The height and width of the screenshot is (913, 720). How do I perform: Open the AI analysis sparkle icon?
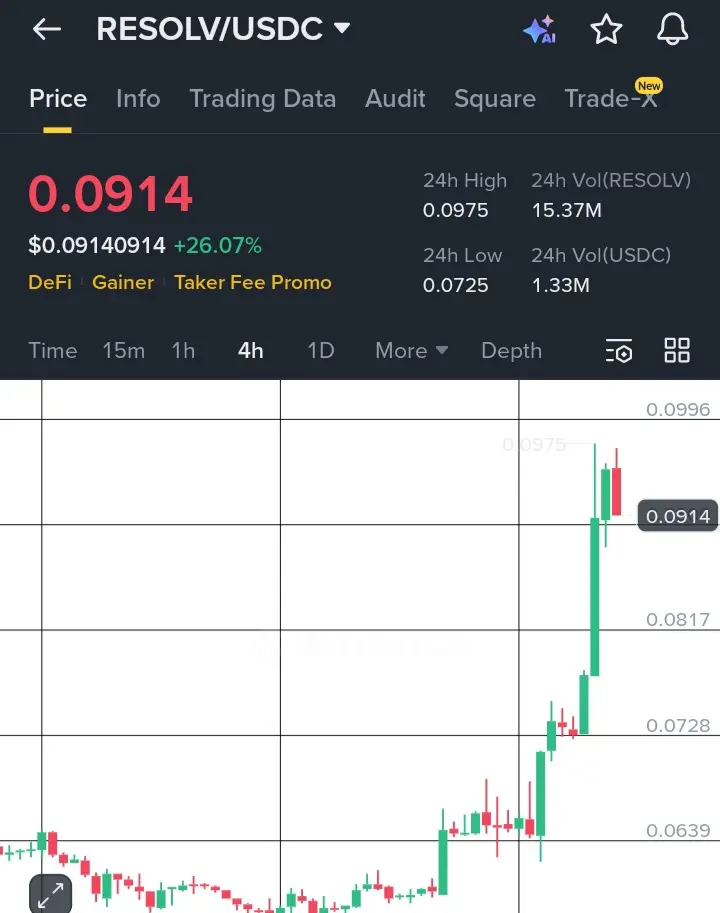point(539,30)
